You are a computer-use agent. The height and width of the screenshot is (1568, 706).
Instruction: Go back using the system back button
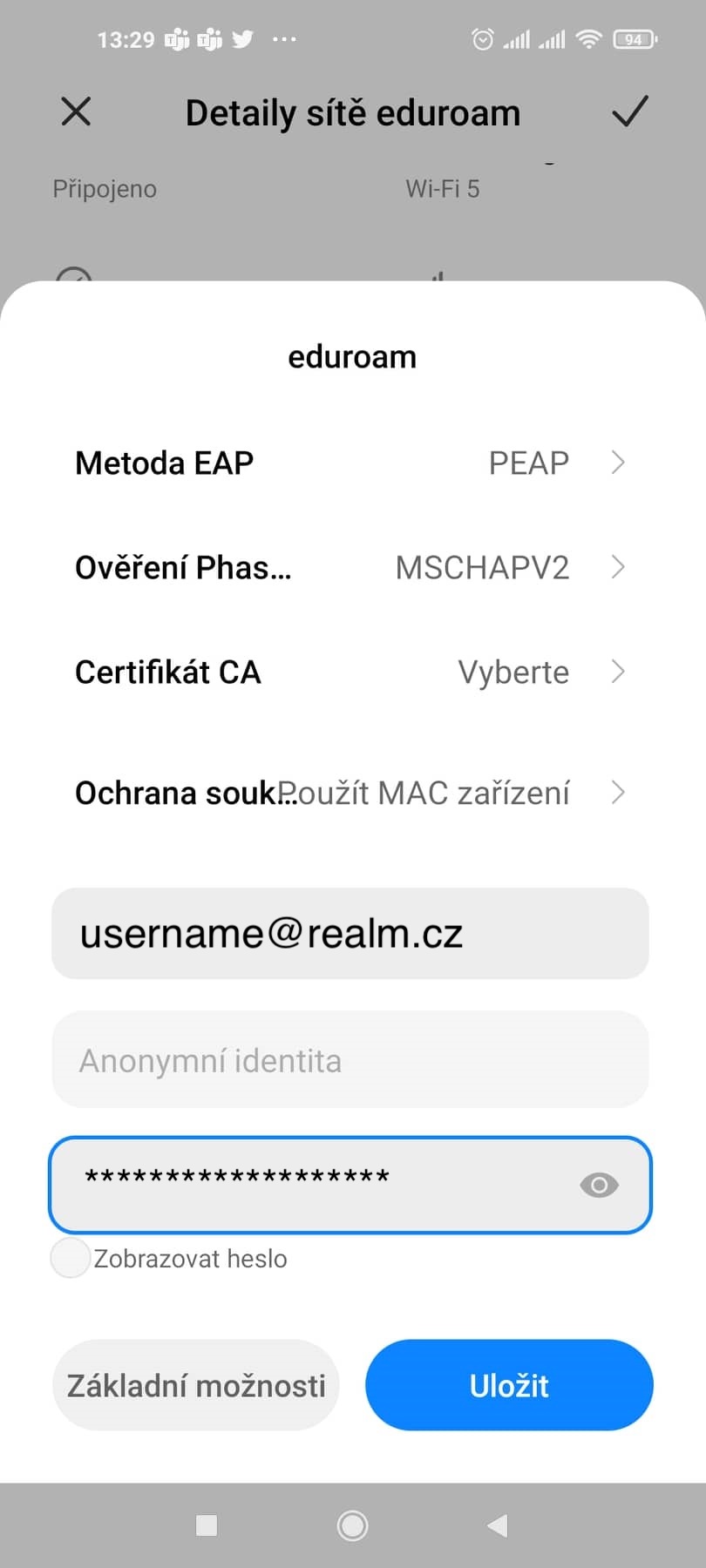pos(498,1524)
